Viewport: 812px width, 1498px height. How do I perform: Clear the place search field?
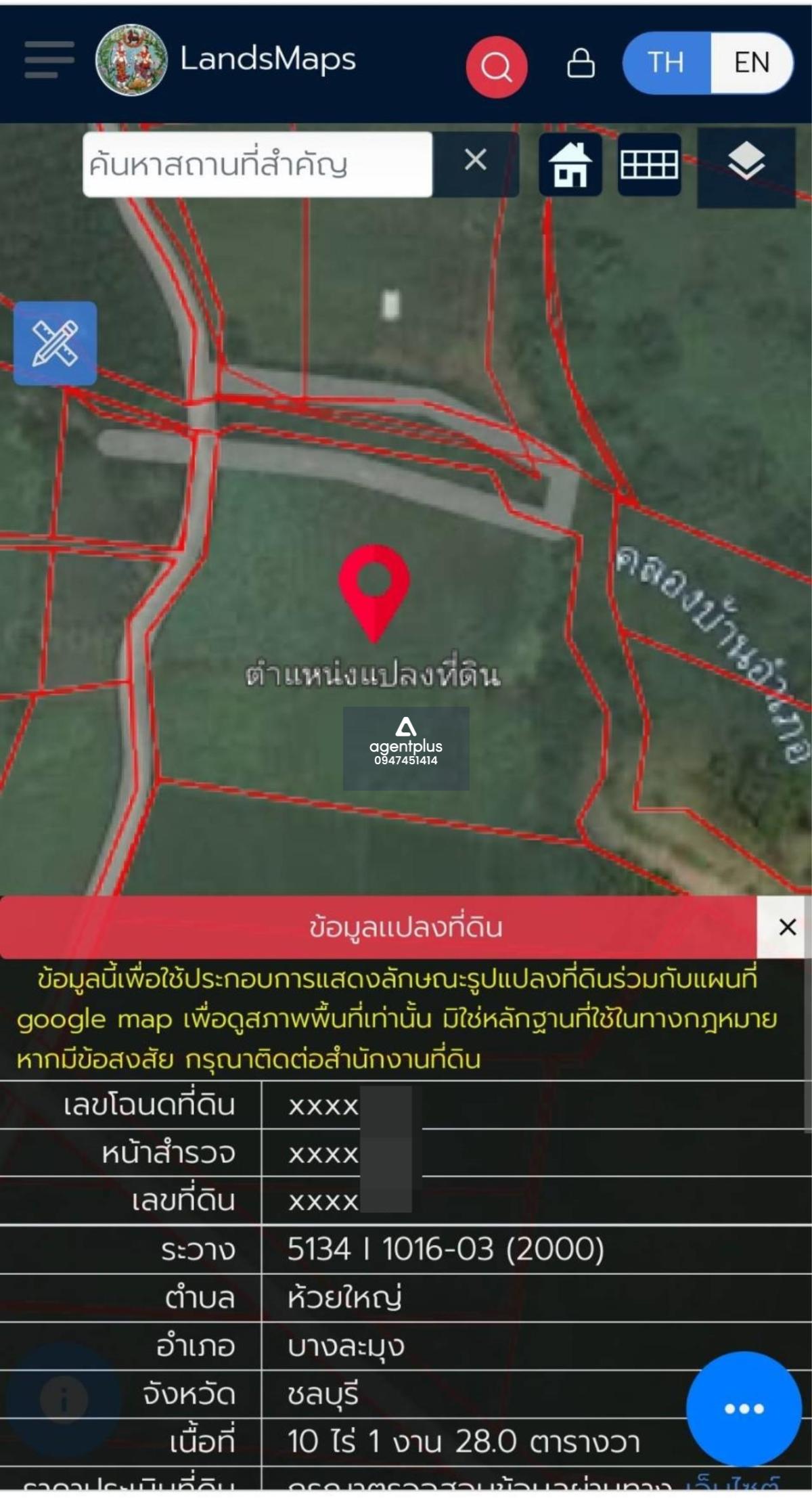tap(476, 161)
